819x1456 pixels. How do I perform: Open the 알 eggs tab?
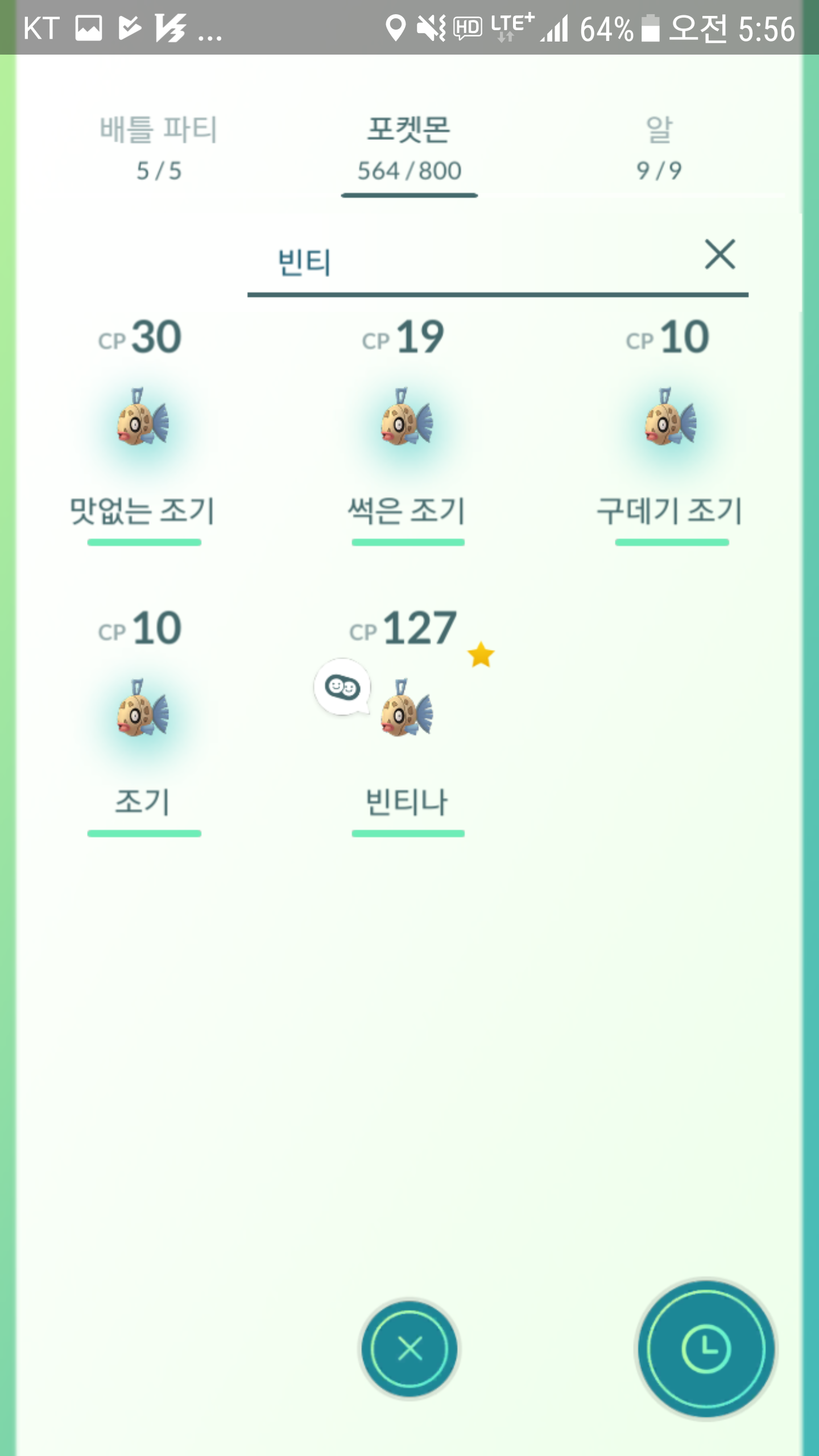coord(659,148)
